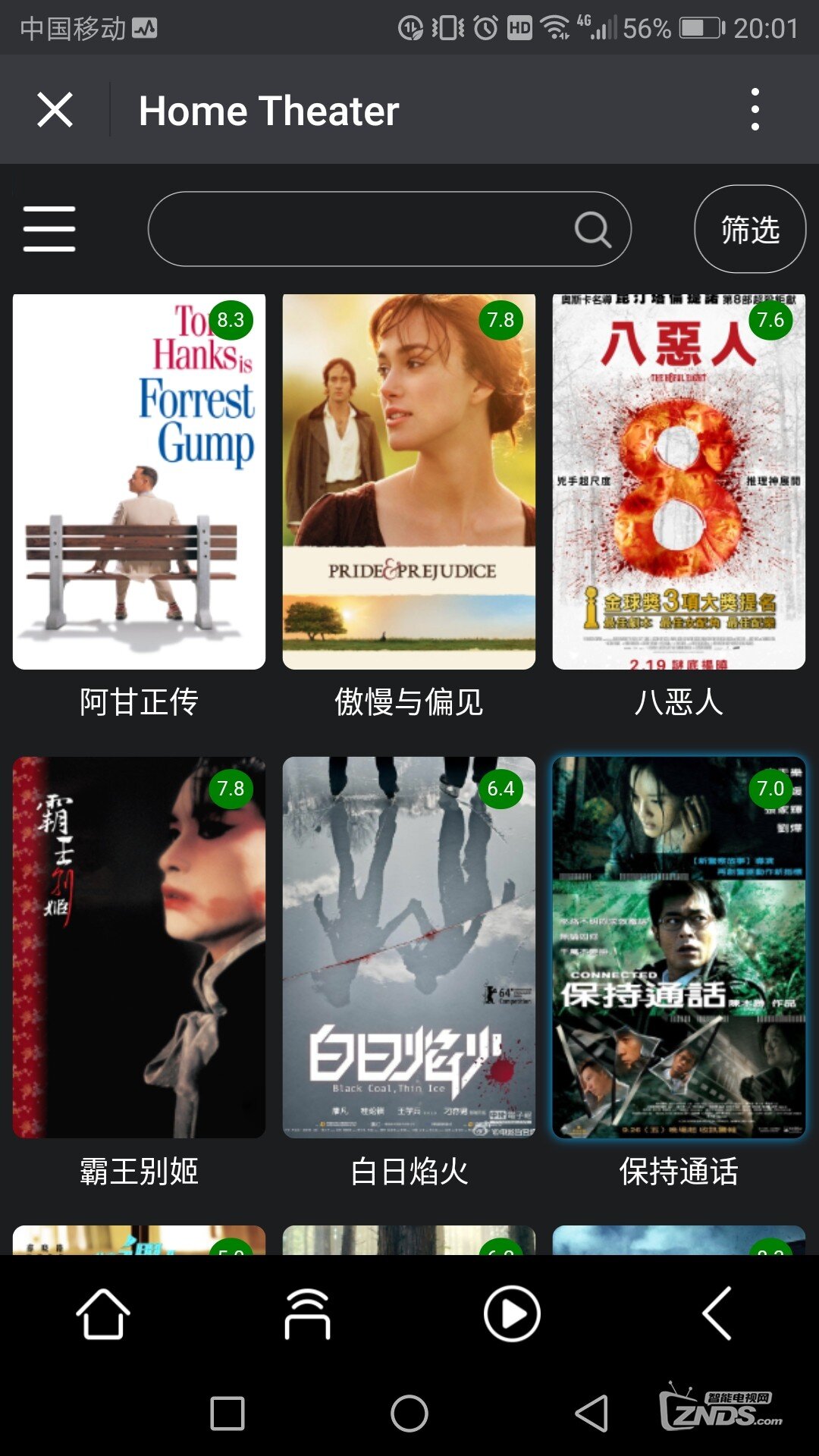Viewport: 819px width, 1456px height.
Task: Close the Home Theater page
Action: coord(55,110)
